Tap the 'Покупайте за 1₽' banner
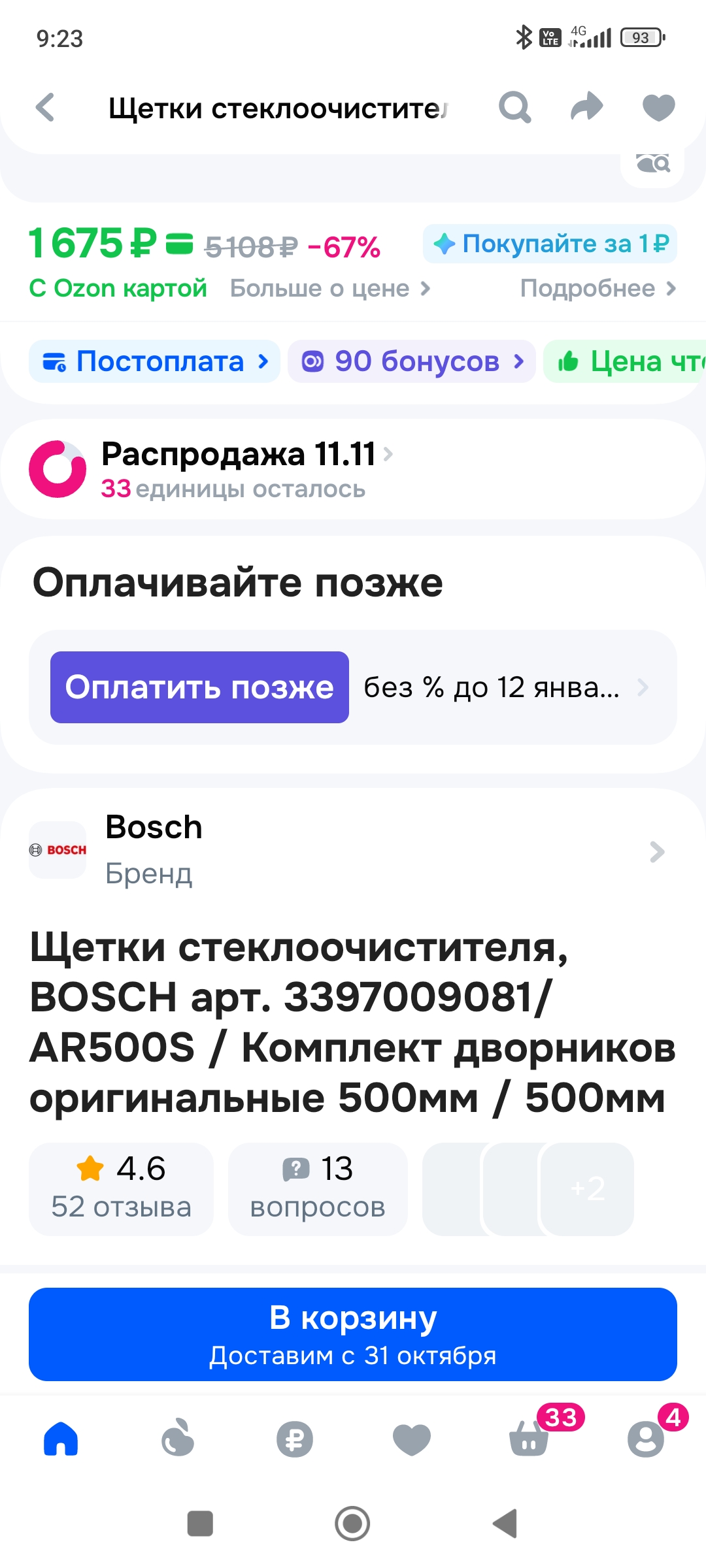The height and width of the screenshot is (1568, 706). (x=550, y=244)
